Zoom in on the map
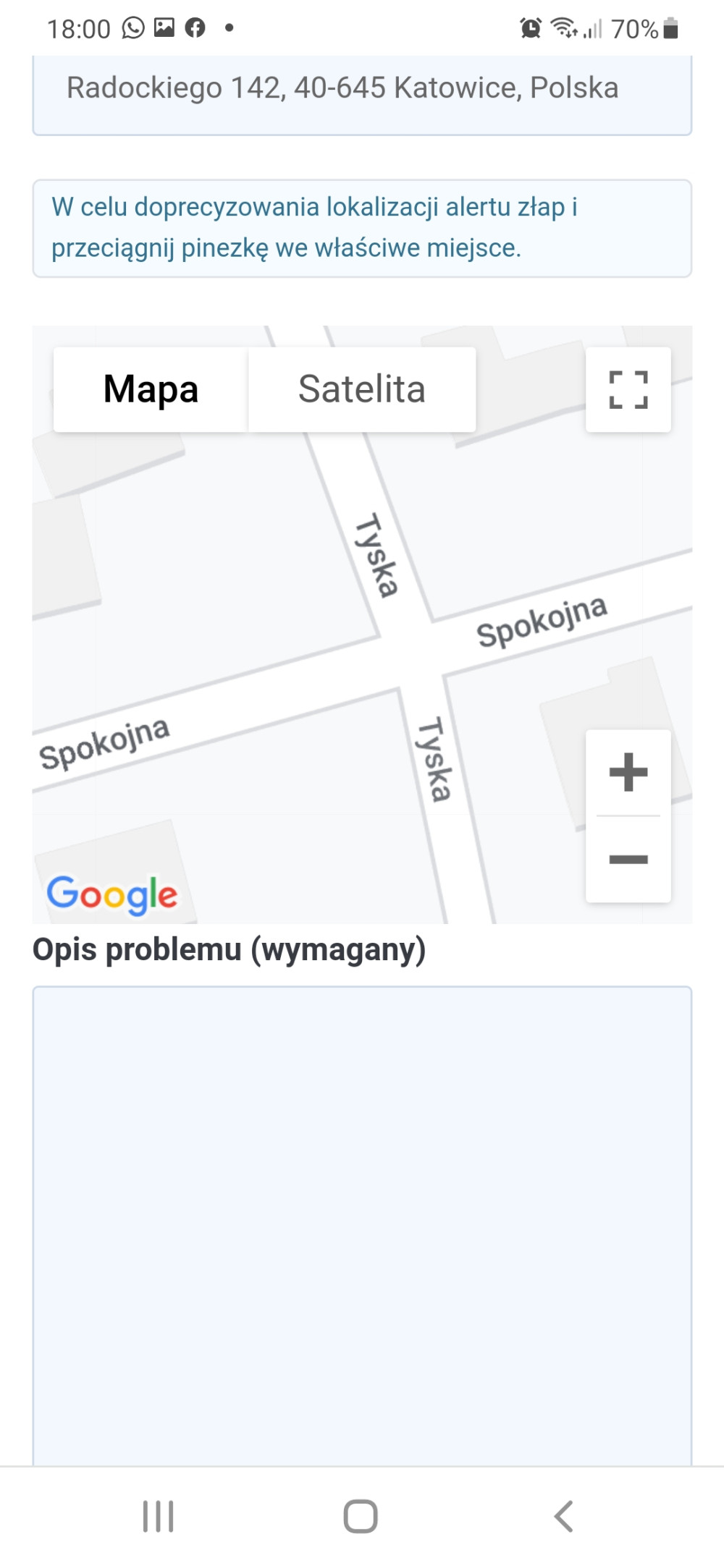The width and height of the screenshot is (724, 1568). [628, 772]
